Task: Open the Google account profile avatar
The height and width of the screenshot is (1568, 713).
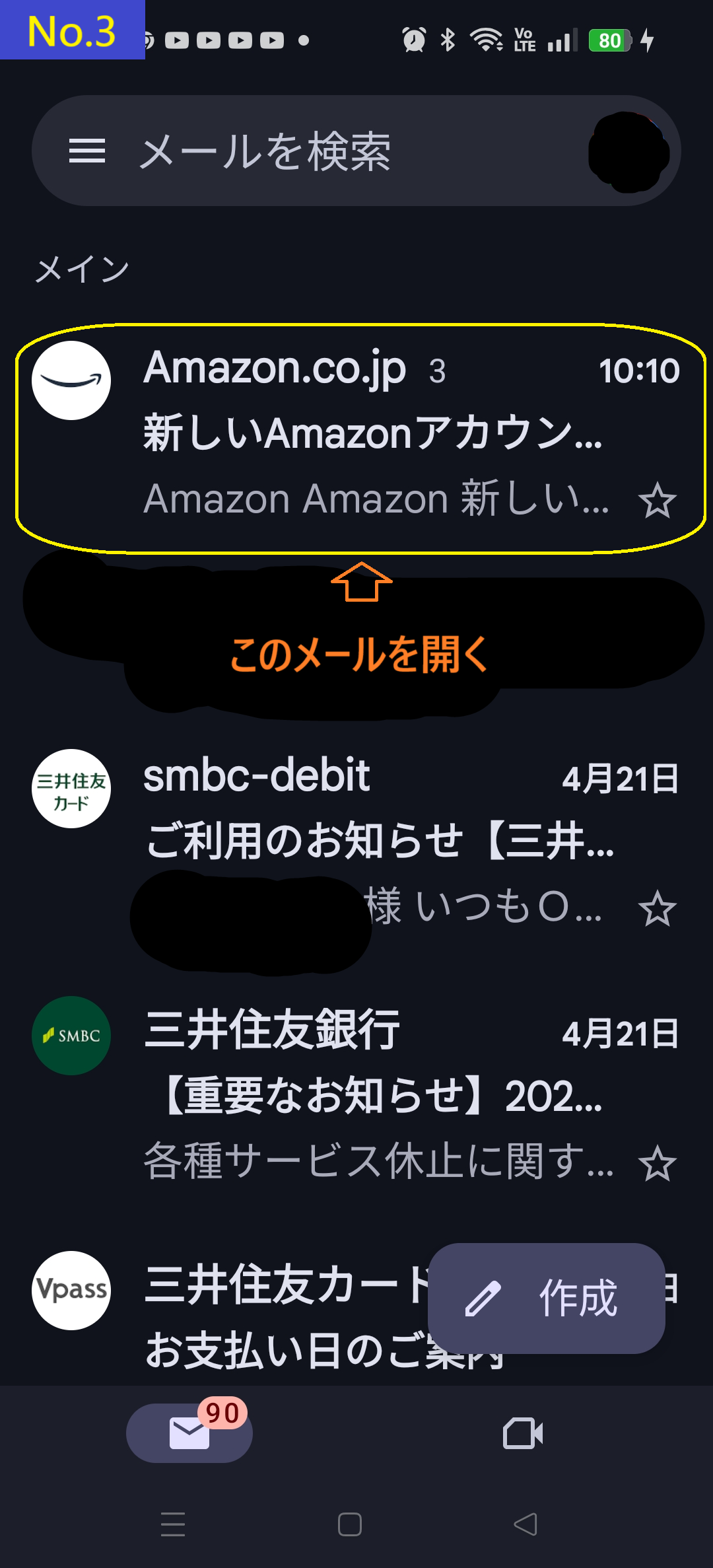Action: [628, 151]
